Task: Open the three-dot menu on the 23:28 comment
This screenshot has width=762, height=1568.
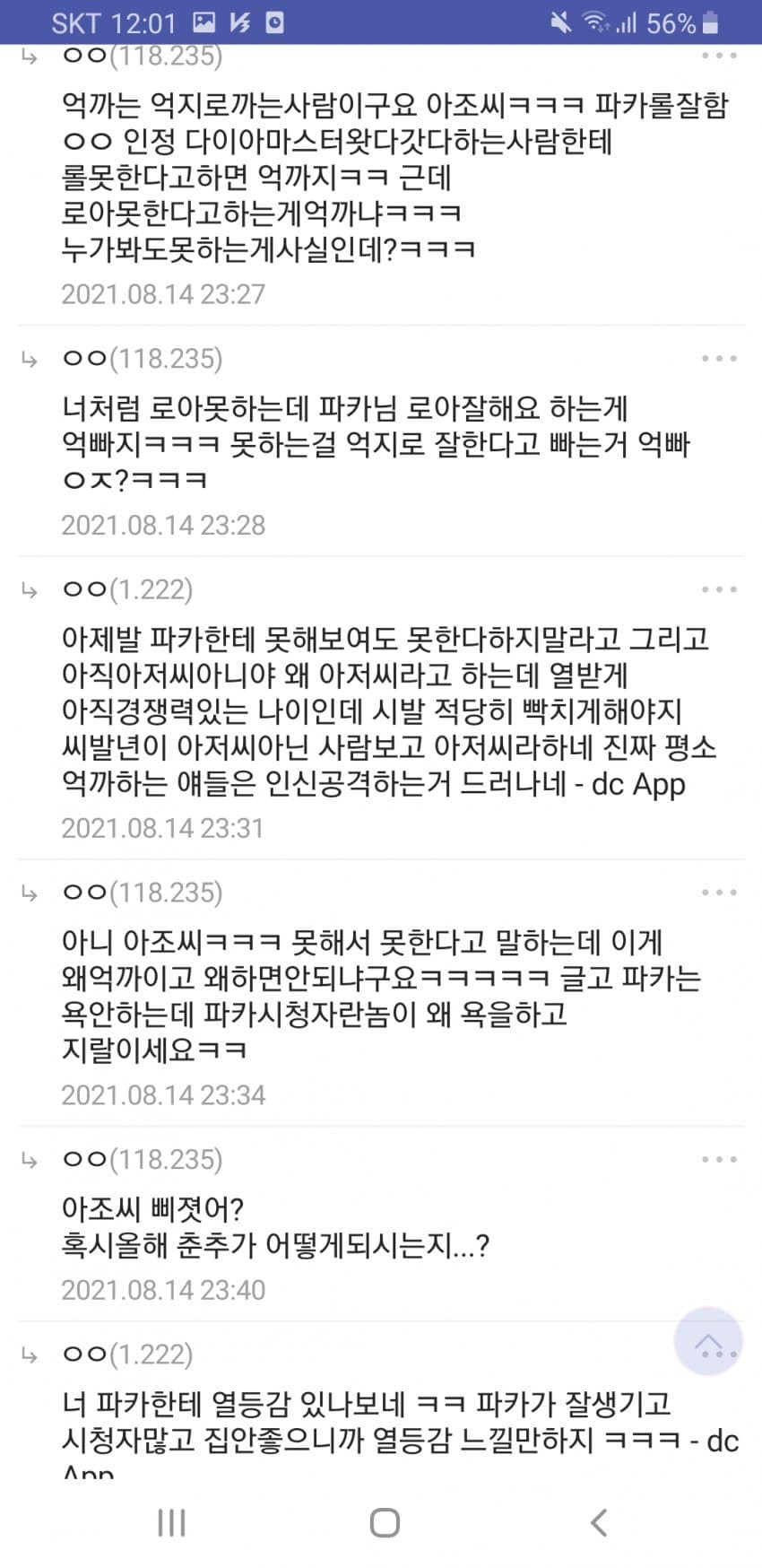Action: point(719,359)
